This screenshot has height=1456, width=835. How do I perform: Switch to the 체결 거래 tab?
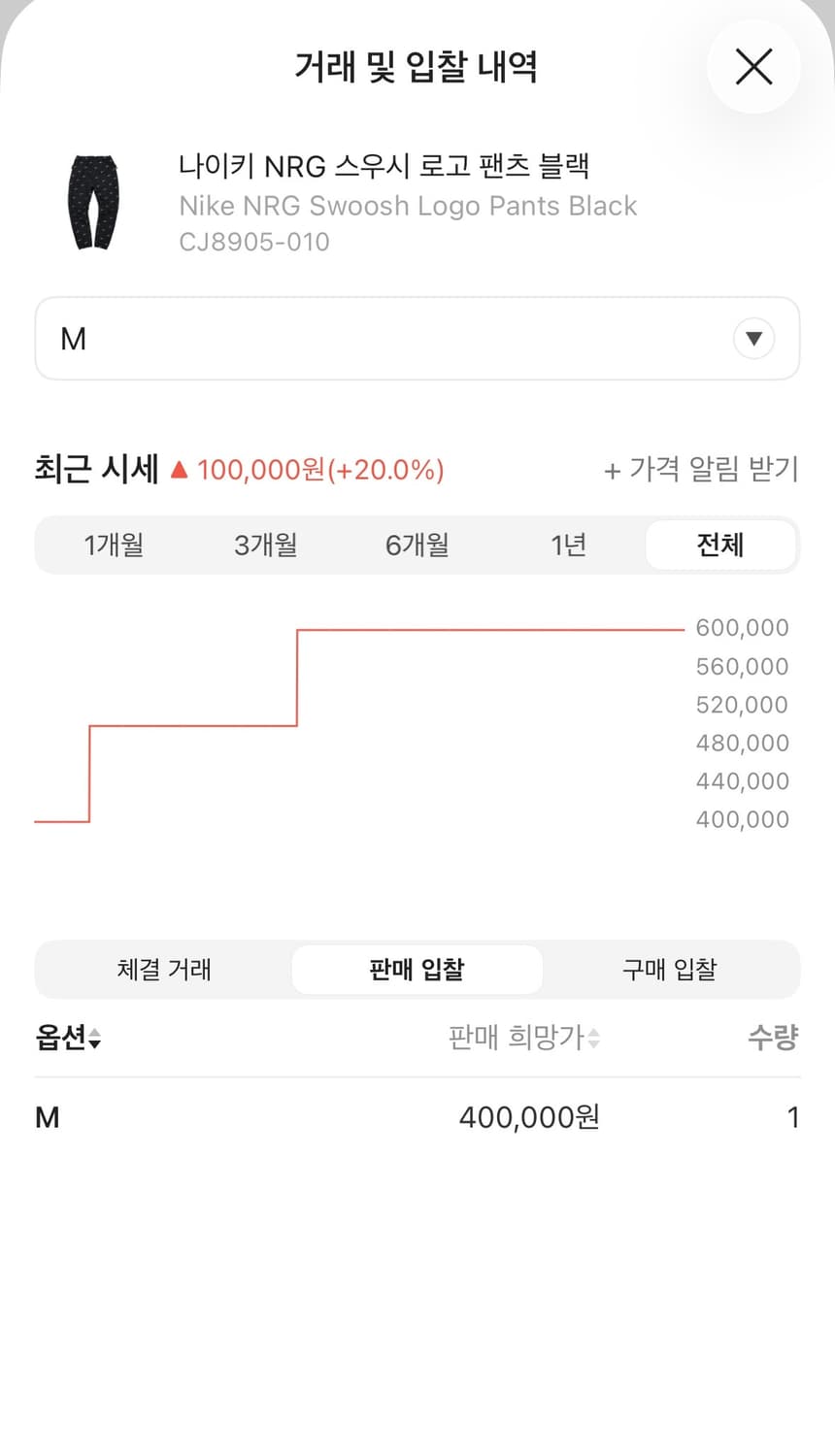164,969
